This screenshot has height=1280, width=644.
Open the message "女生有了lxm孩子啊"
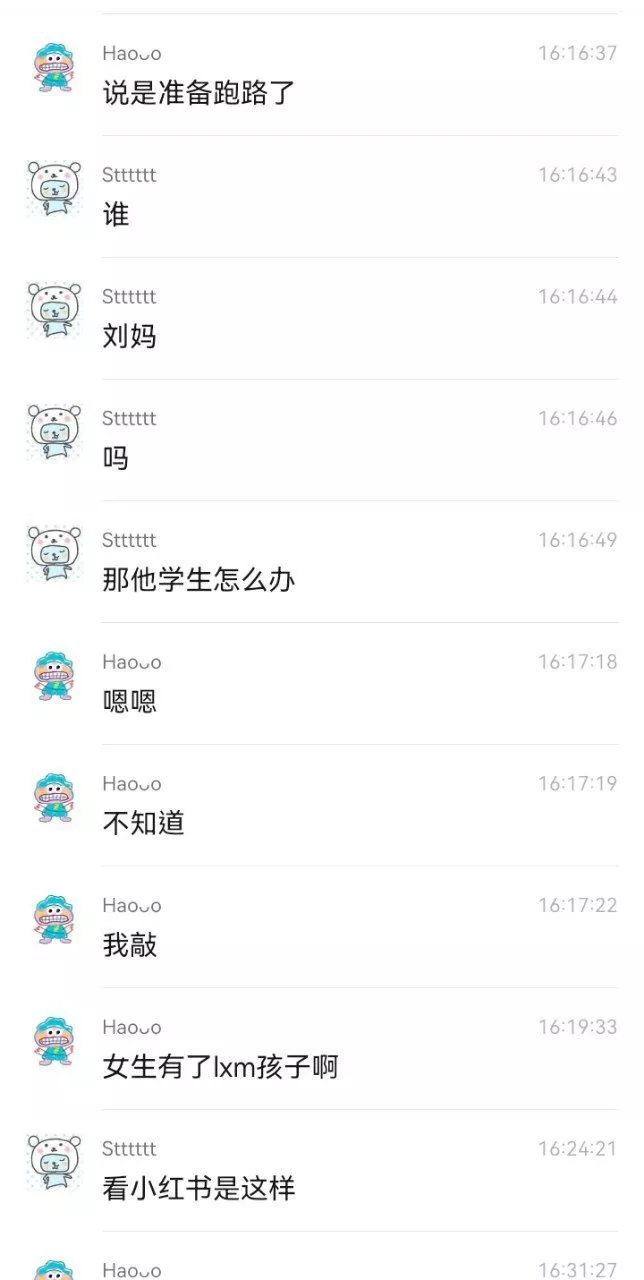tap(220, 1067)
